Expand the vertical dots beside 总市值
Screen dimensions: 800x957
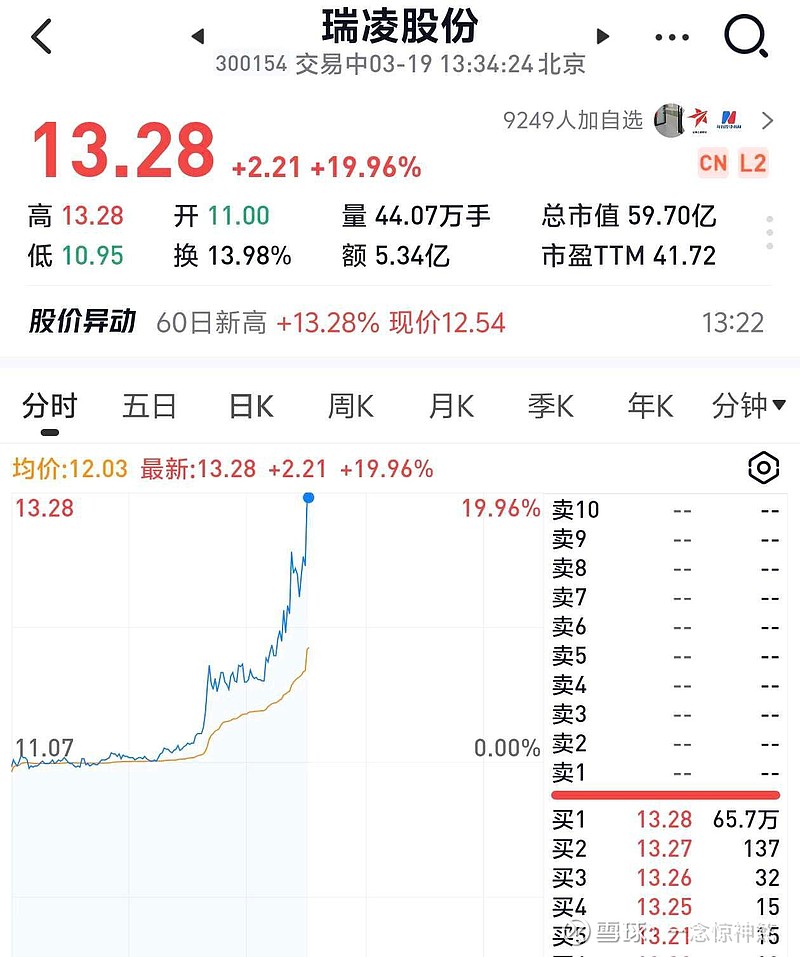[x=768, y=234]
